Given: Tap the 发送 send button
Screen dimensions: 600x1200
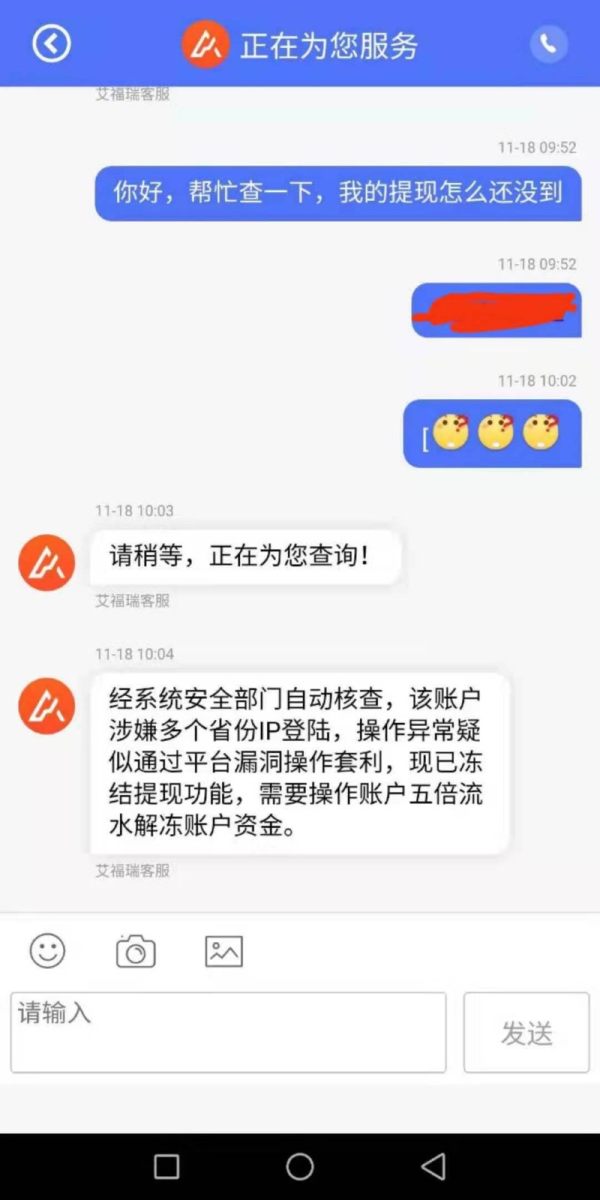Looking at the screenshot, I should click(x=527, y=1032).
